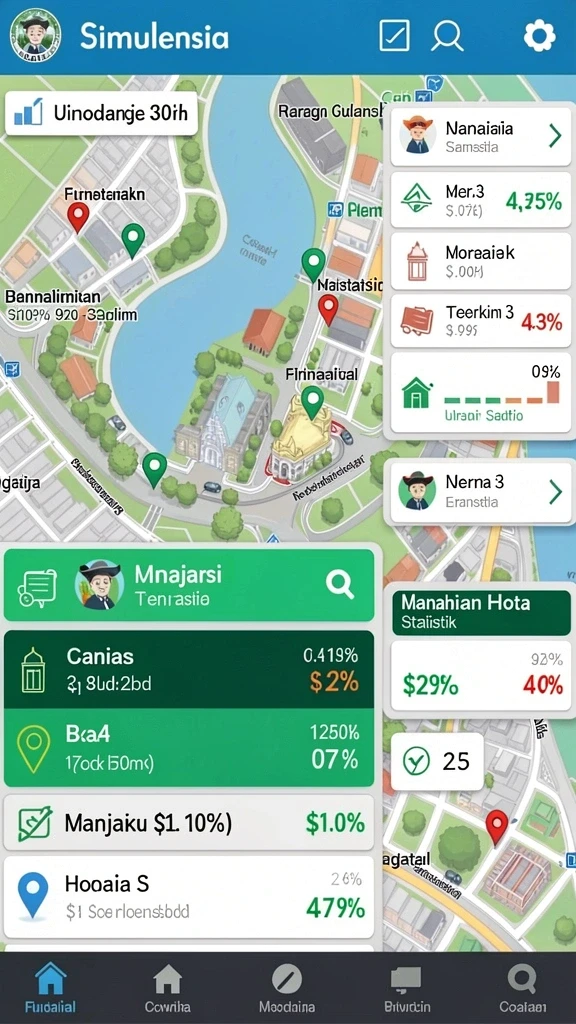Open the profile avatar beside Simulensia
Image resolution: width=576 pixels, height=1024 pixels.
coord(35,35)
